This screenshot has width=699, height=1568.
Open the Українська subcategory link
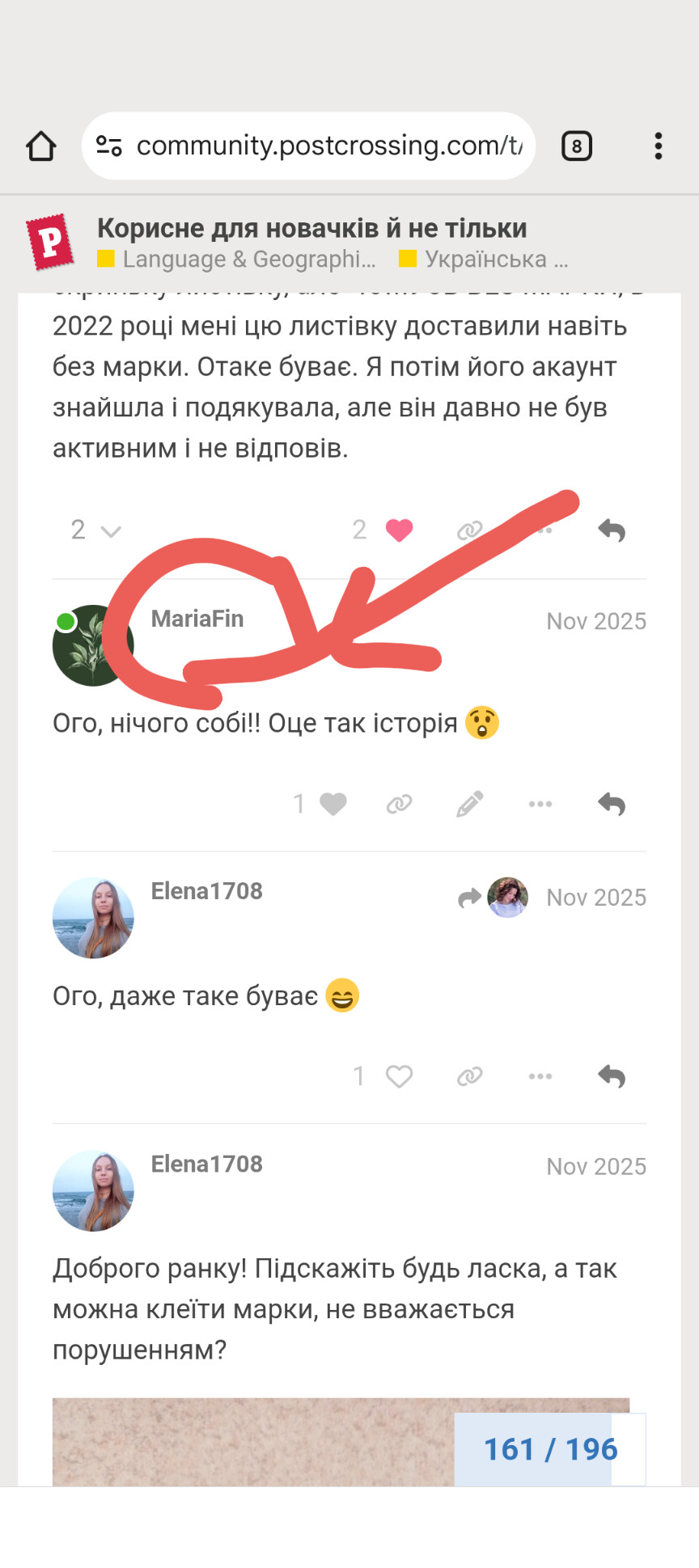[485, 260]
